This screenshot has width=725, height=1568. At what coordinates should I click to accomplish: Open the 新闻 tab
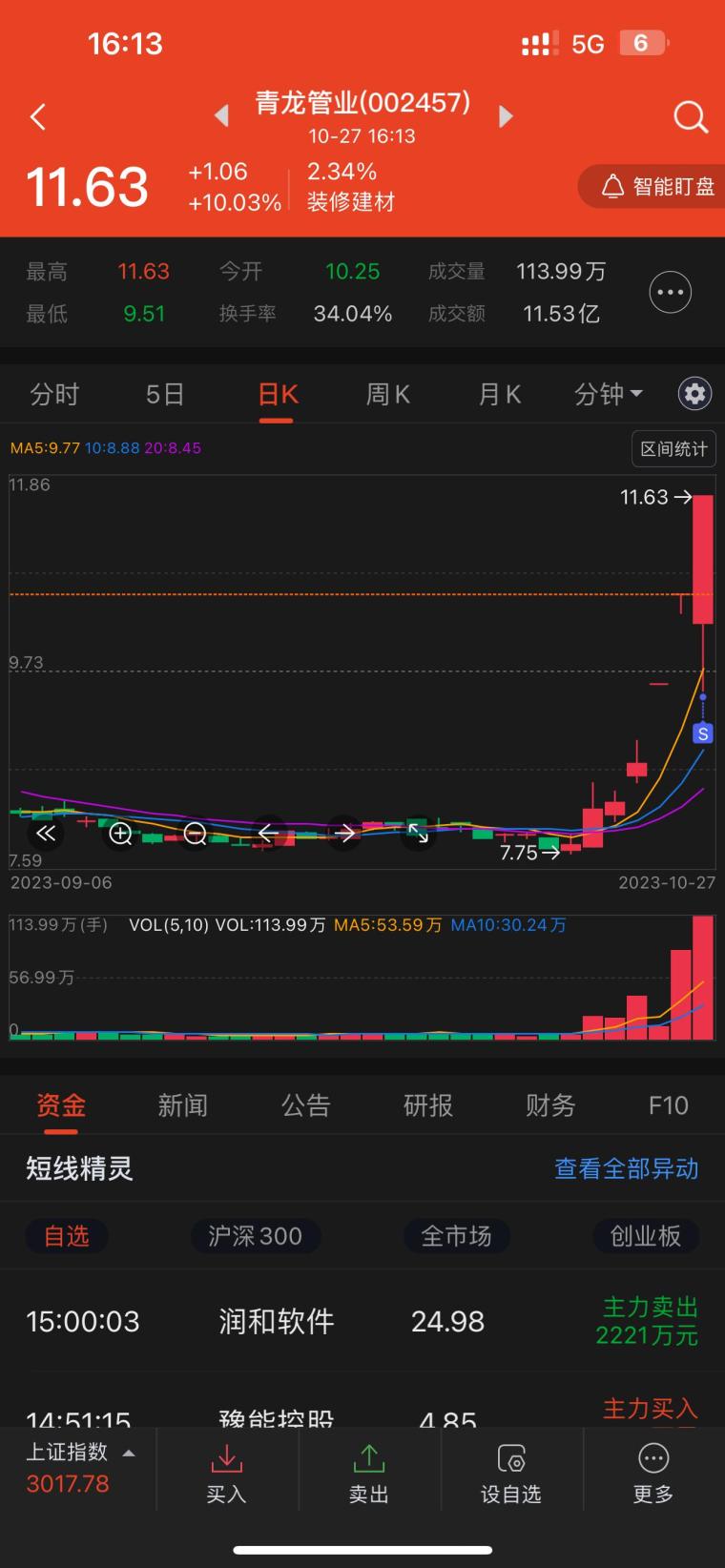[182, 1105]
